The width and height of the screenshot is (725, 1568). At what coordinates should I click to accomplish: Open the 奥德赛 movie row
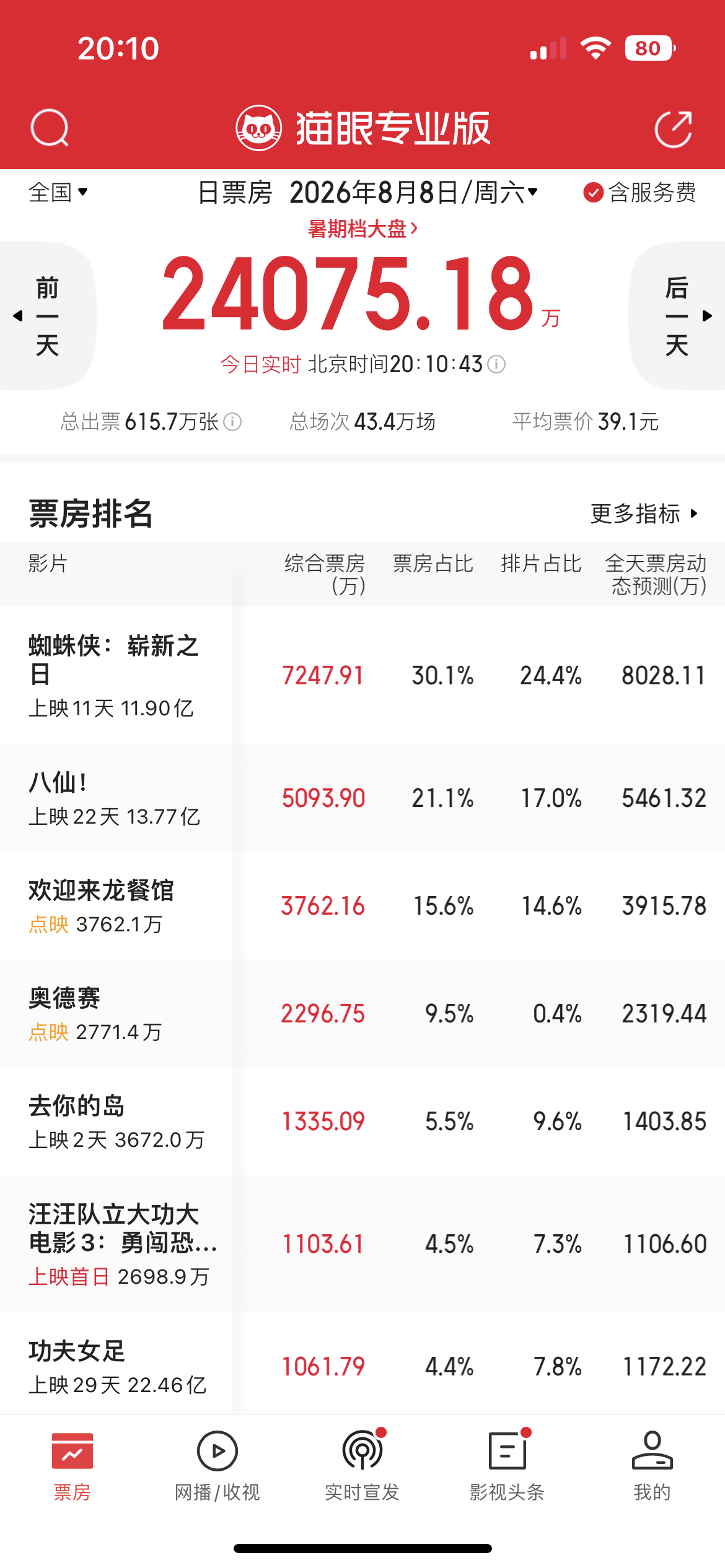(x=362, y=1013)
